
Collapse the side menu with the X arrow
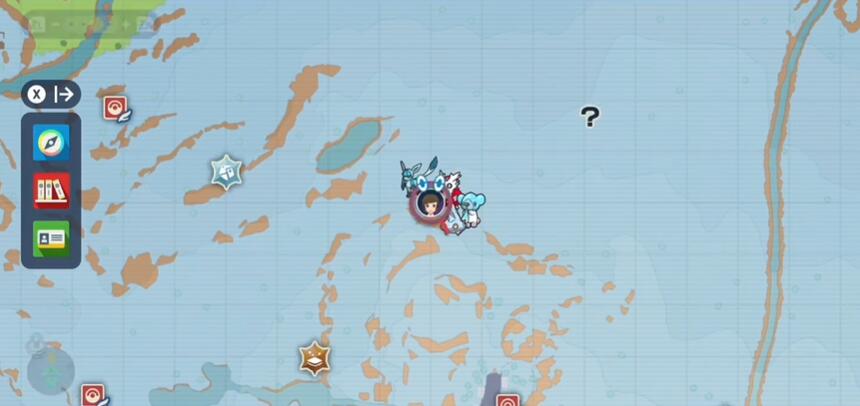click(51, 94)
